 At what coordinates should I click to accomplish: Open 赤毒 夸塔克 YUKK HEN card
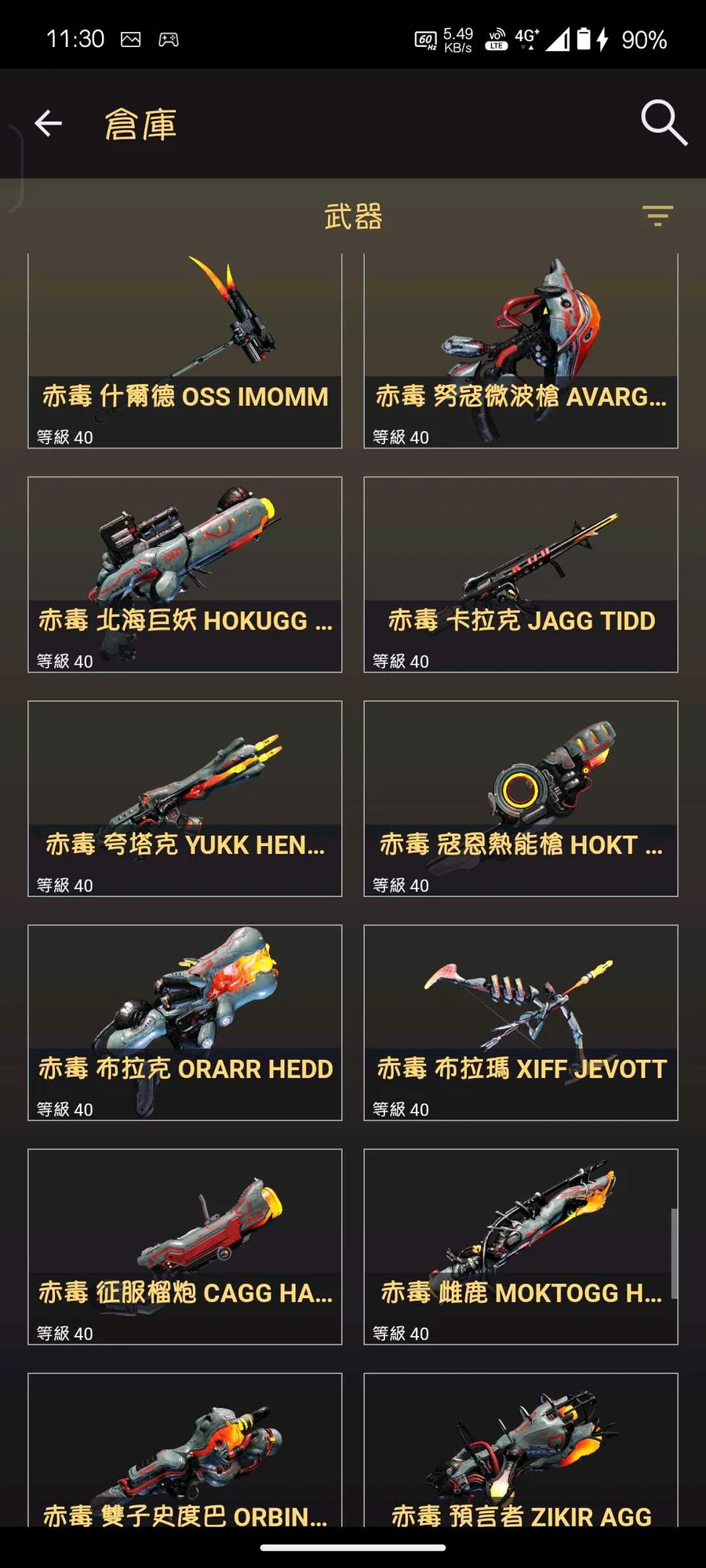(185, 798)
